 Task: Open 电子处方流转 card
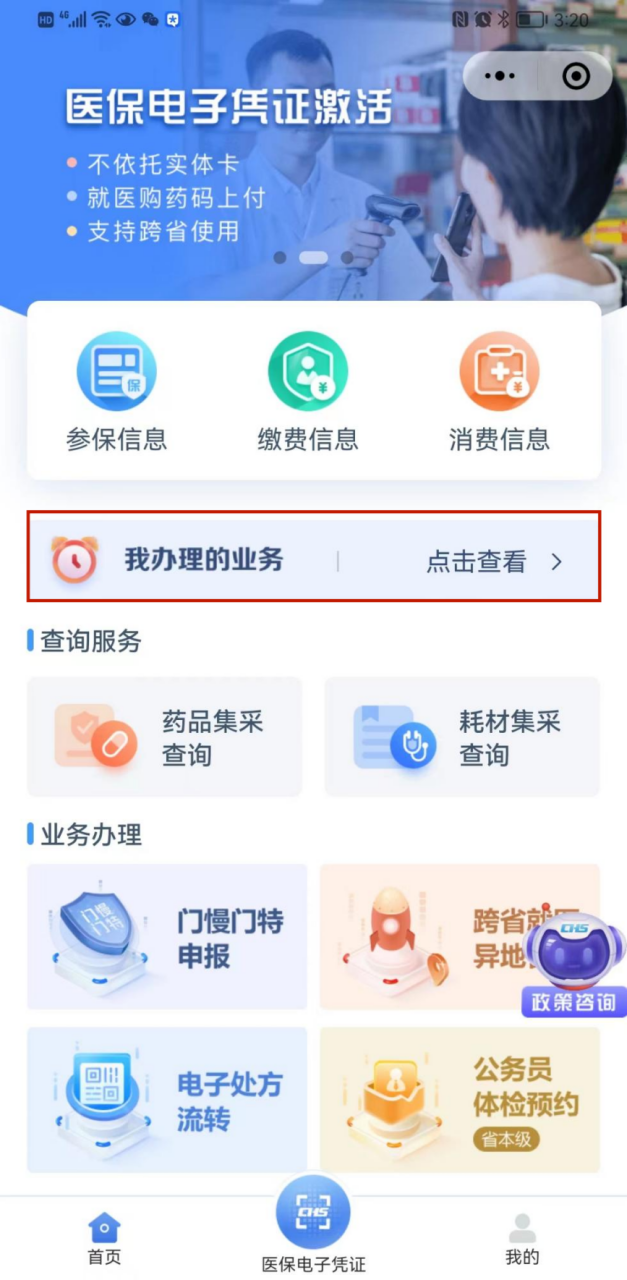167,1100
